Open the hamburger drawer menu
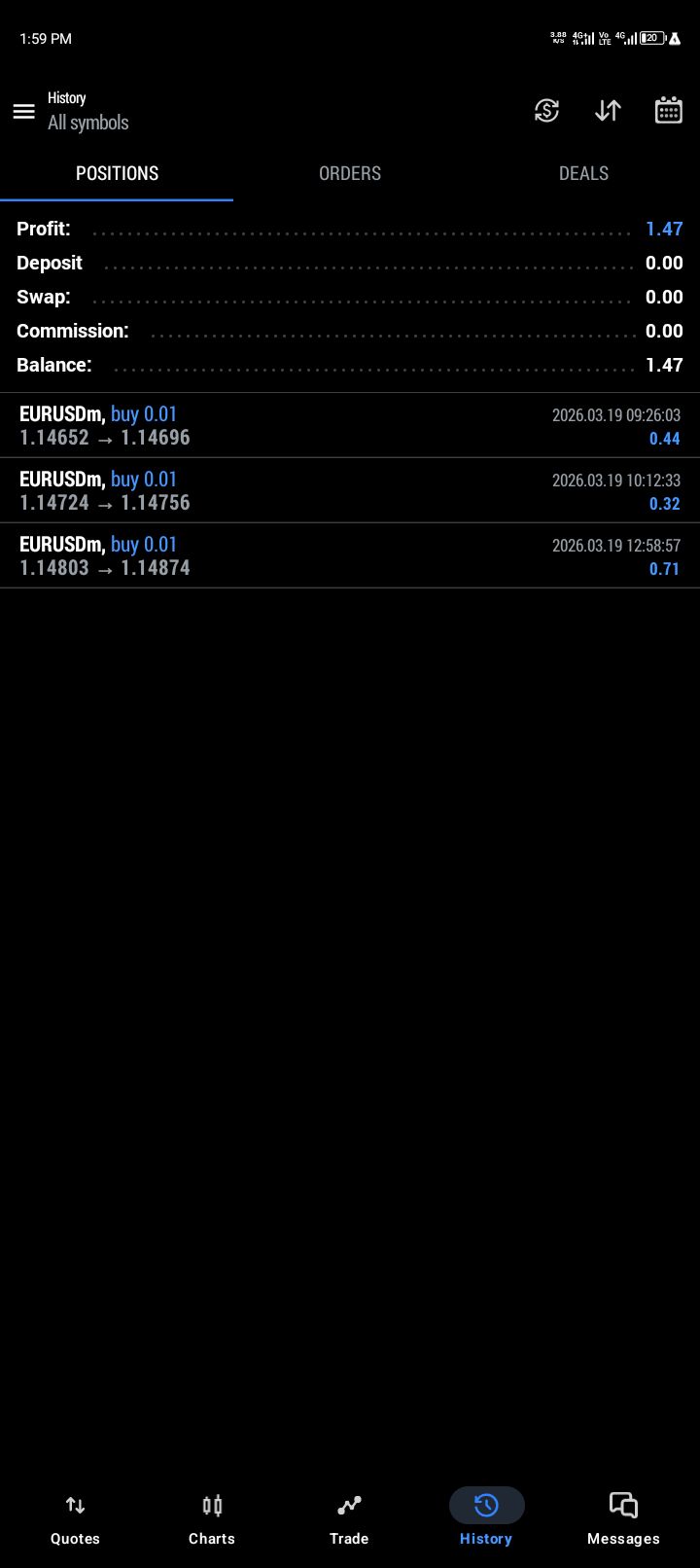Image resolution: width=700 pixels, height=1568 pixels. click(24, 111)
